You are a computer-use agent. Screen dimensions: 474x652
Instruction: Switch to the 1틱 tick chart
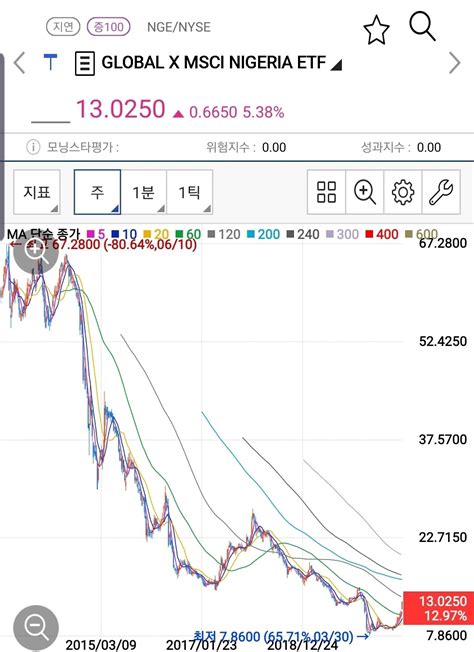point(190,192)
